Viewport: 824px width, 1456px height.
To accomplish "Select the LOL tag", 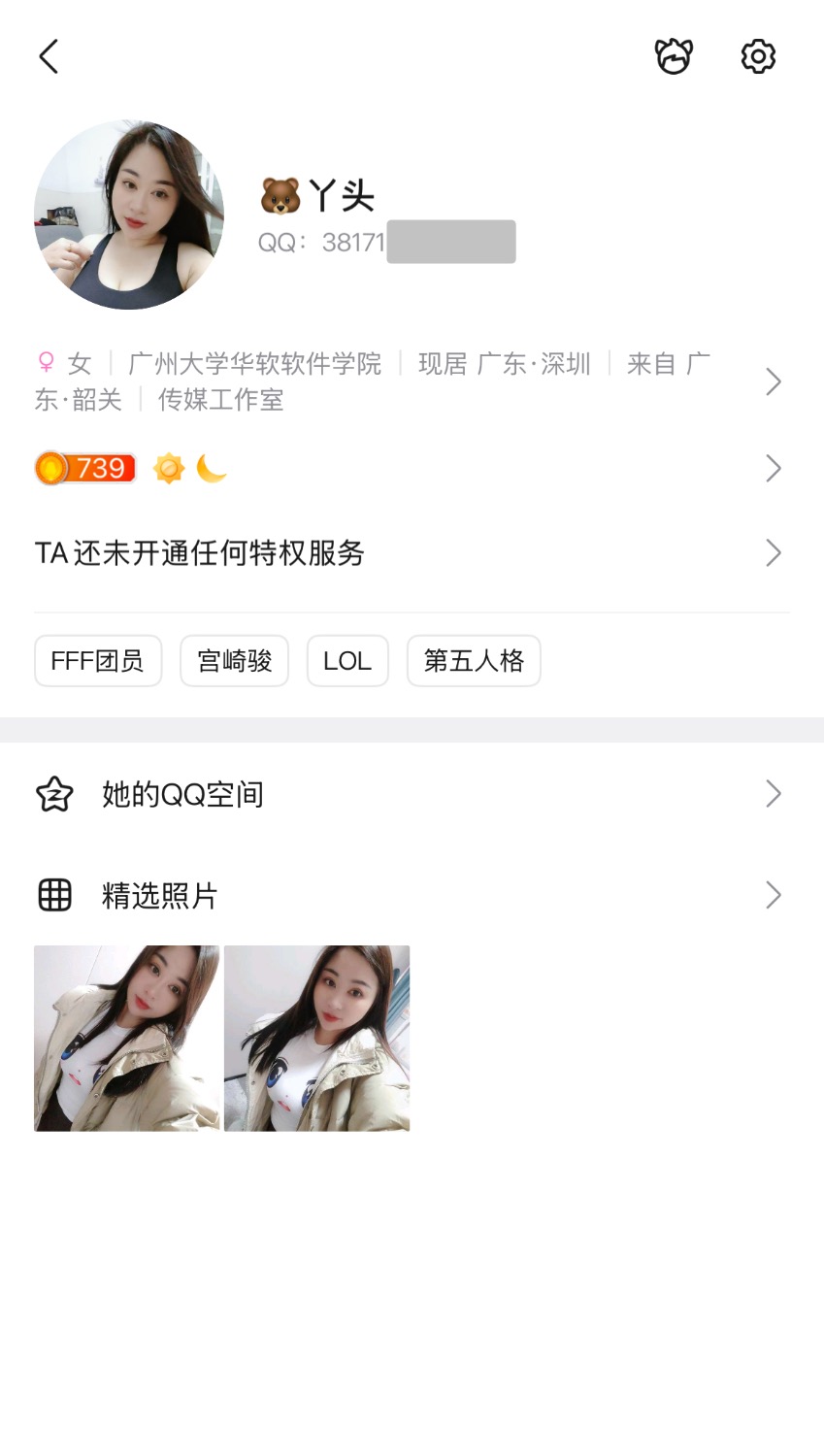I will tap(347, 661).
